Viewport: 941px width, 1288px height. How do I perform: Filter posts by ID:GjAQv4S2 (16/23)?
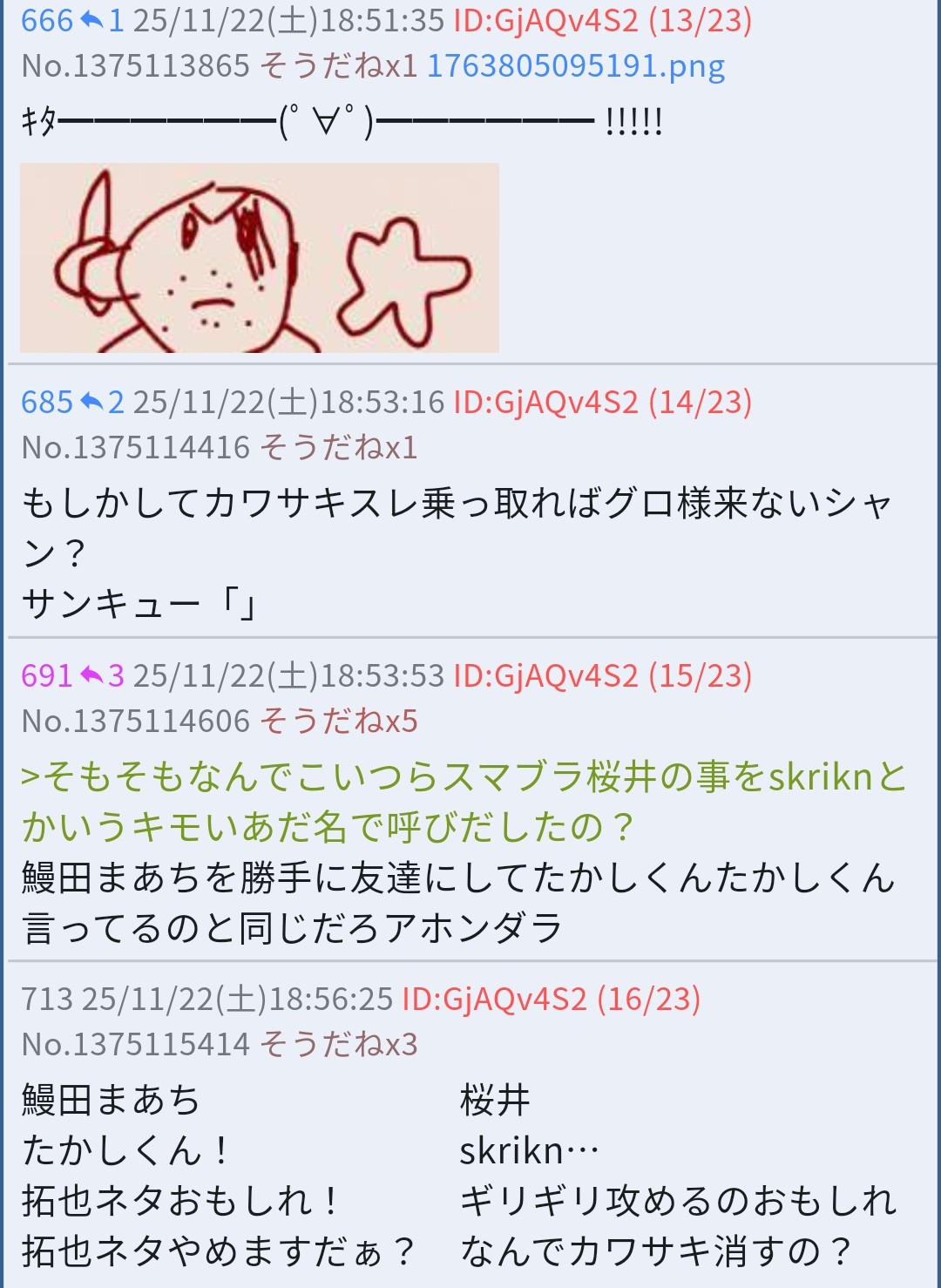(x=551, y=999)
